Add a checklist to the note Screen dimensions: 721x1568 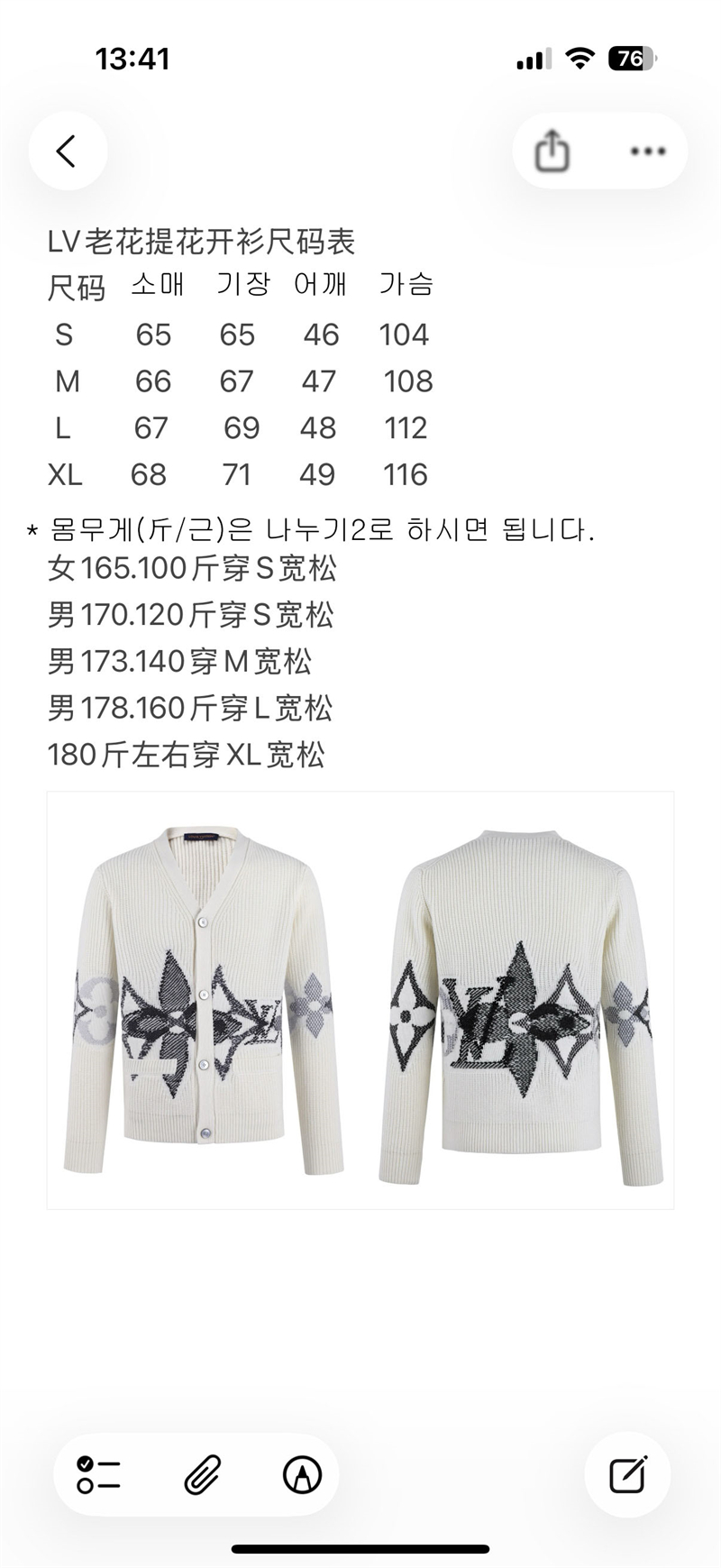pyautogui.click(x=99, y=1475)
